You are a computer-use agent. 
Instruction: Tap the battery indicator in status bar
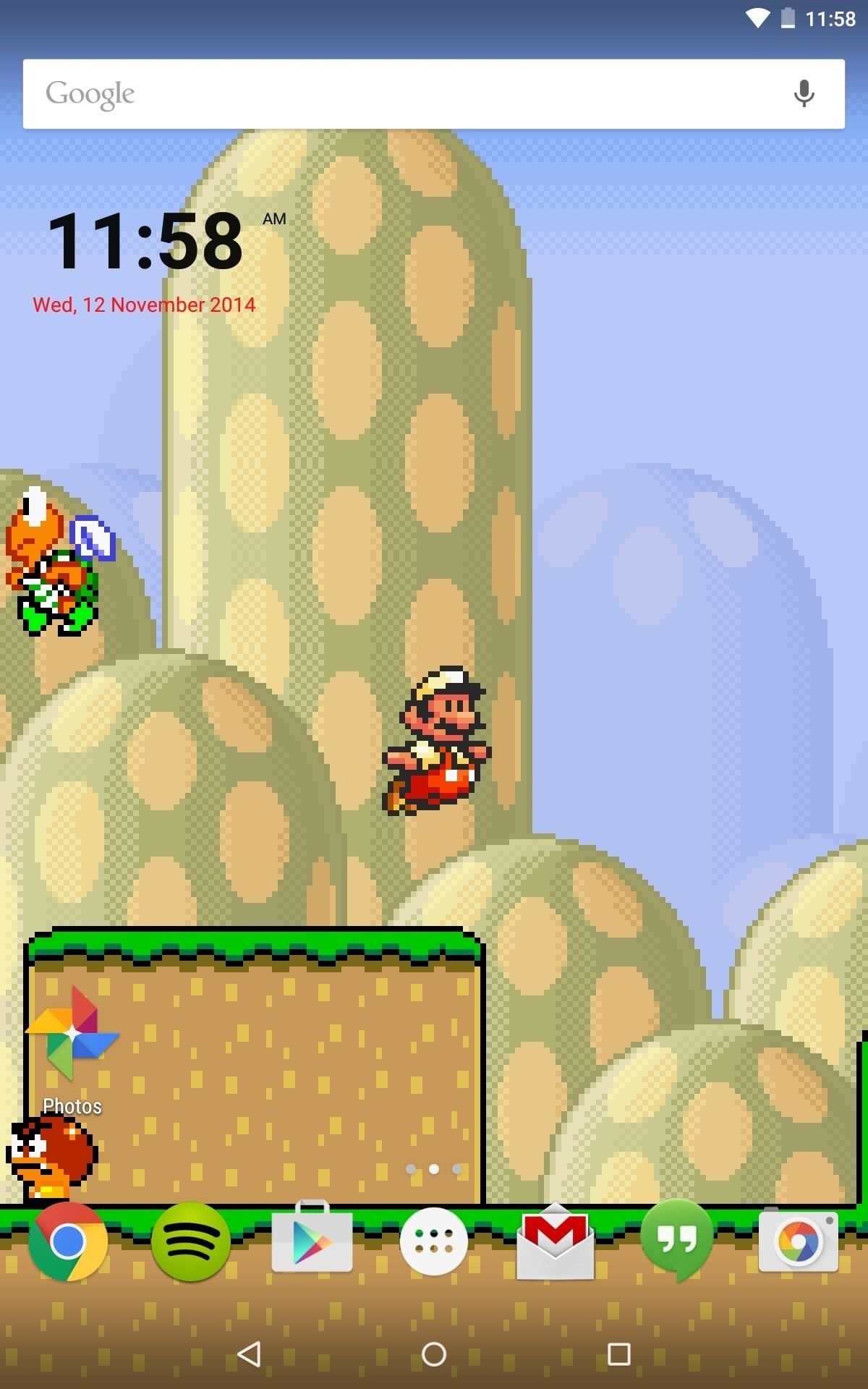[788, 19]
